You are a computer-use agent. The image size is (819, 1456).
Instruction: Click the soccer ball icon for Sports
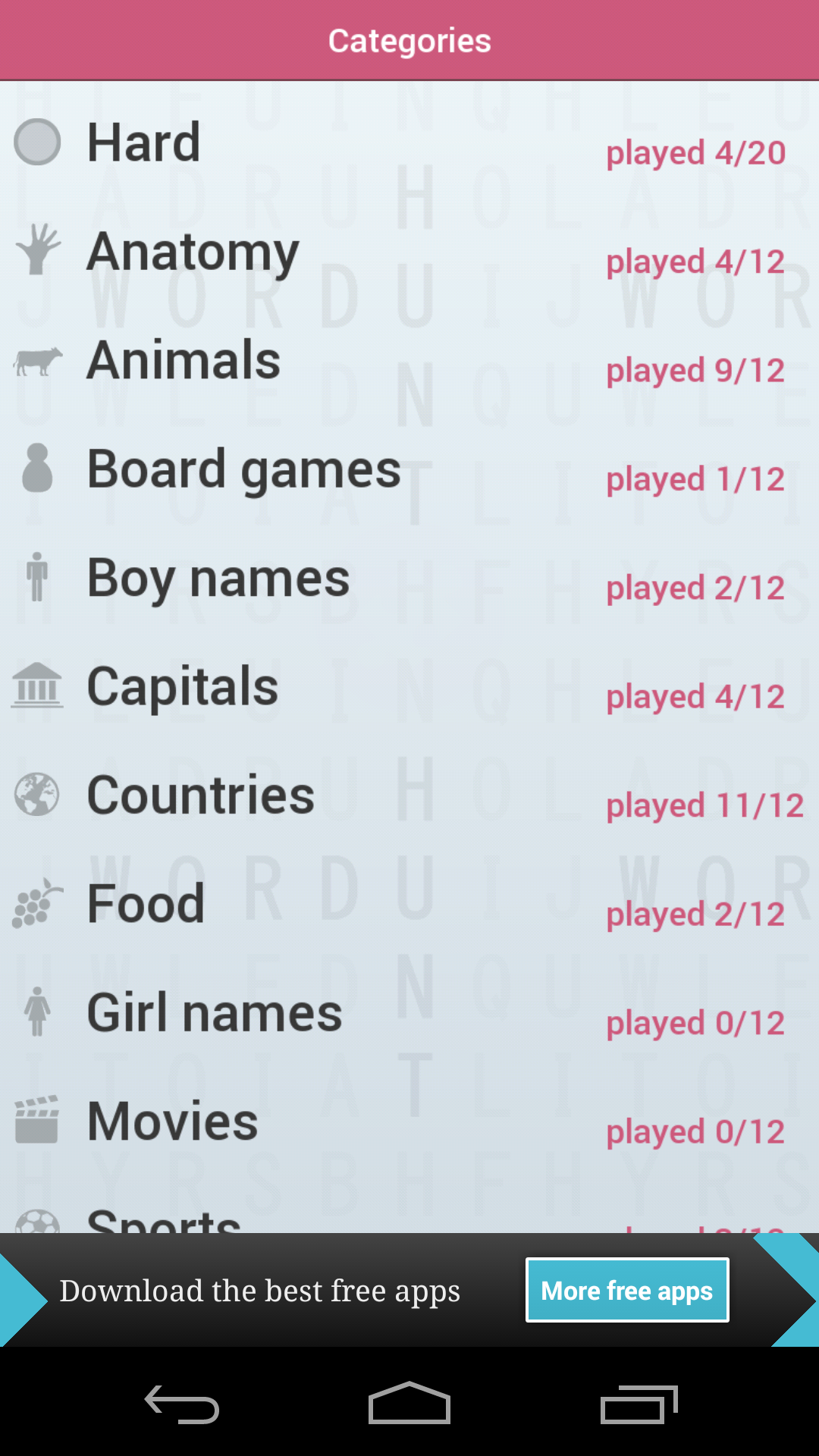(x=37, y=1221)
